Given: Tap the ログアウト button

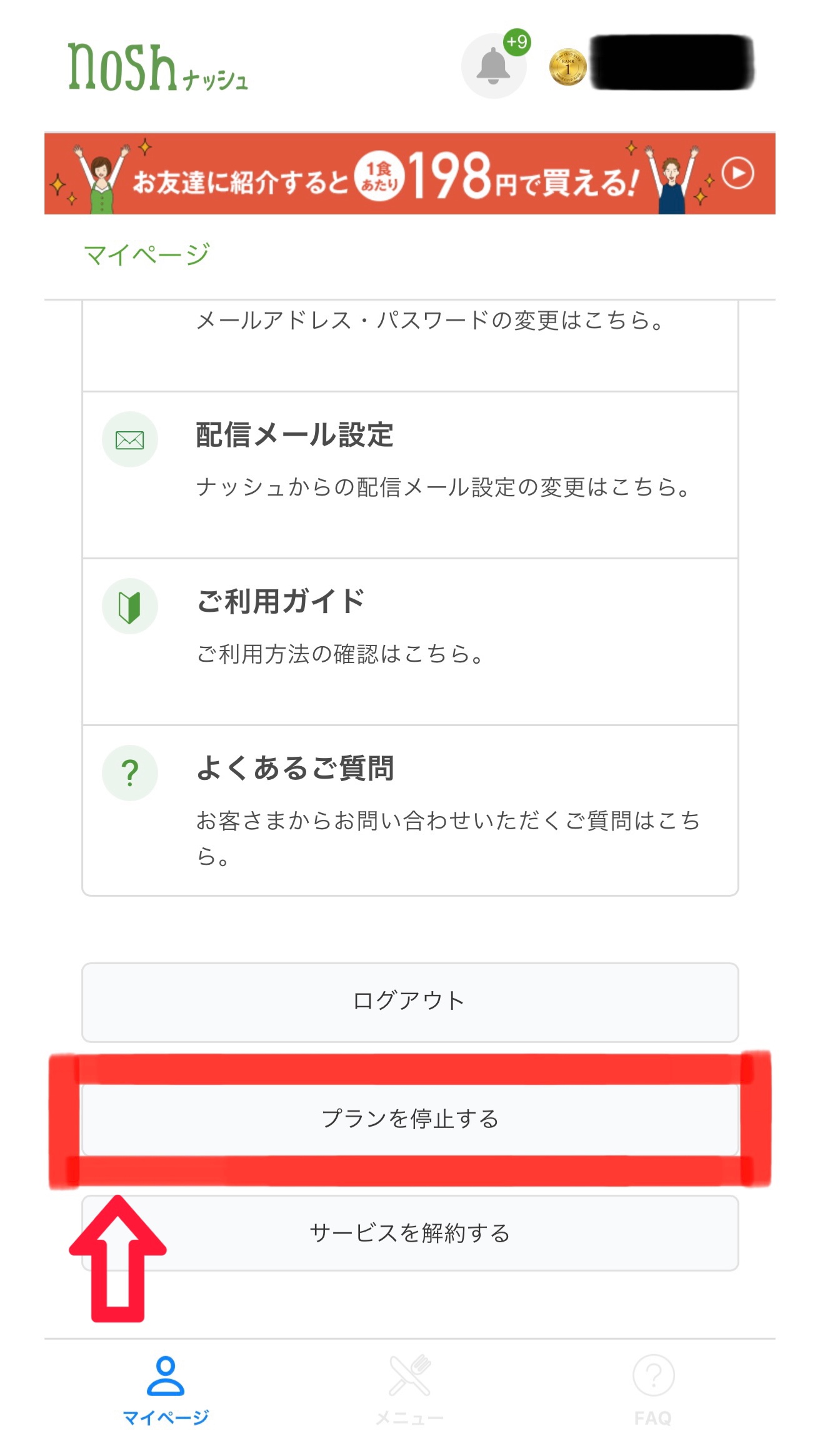Looking at the screenshot, I should click(410, 1002).
